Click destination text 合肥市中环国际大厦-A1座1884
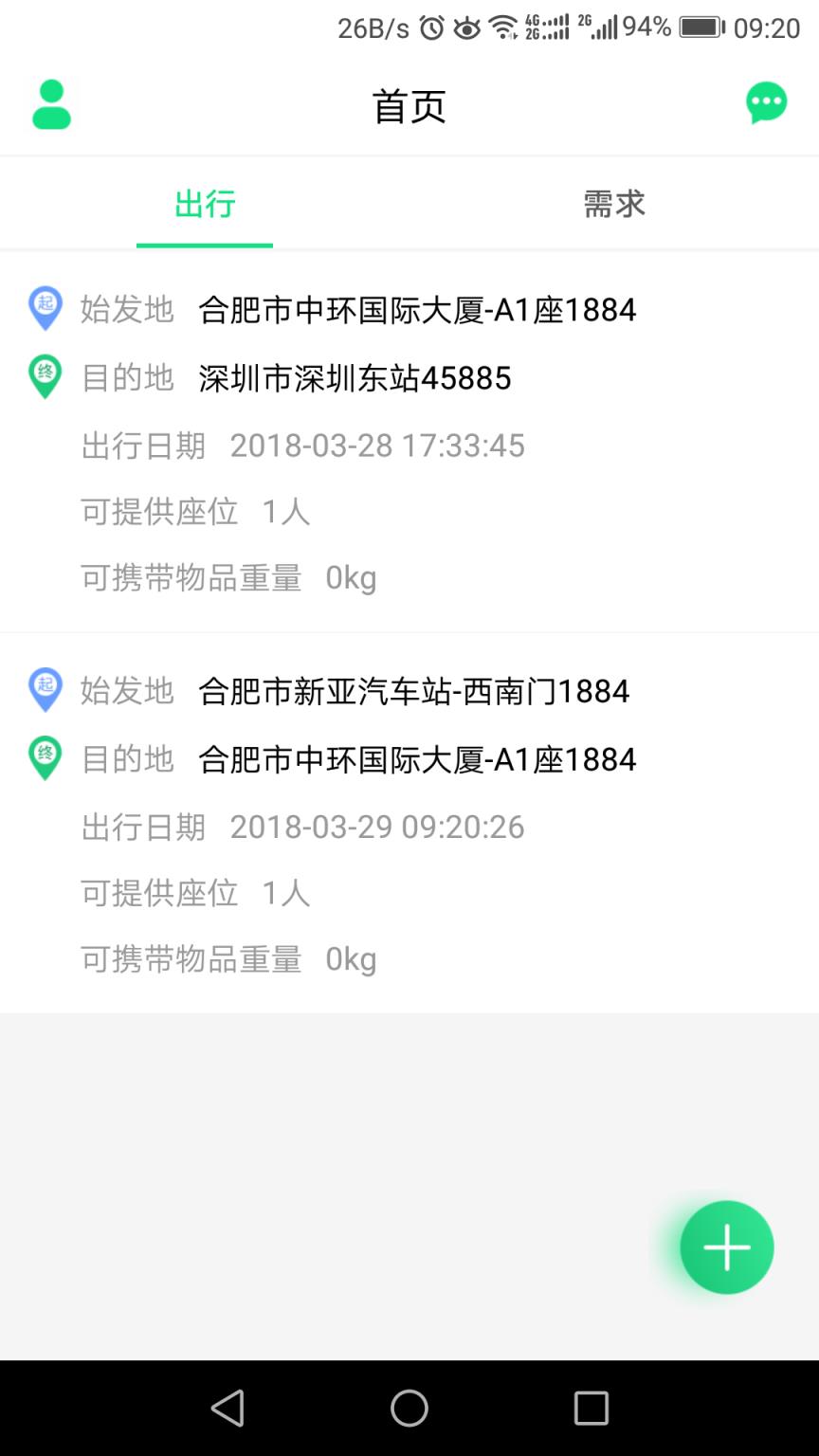Viewport: 819px width, 1456px height. (417, 758)
